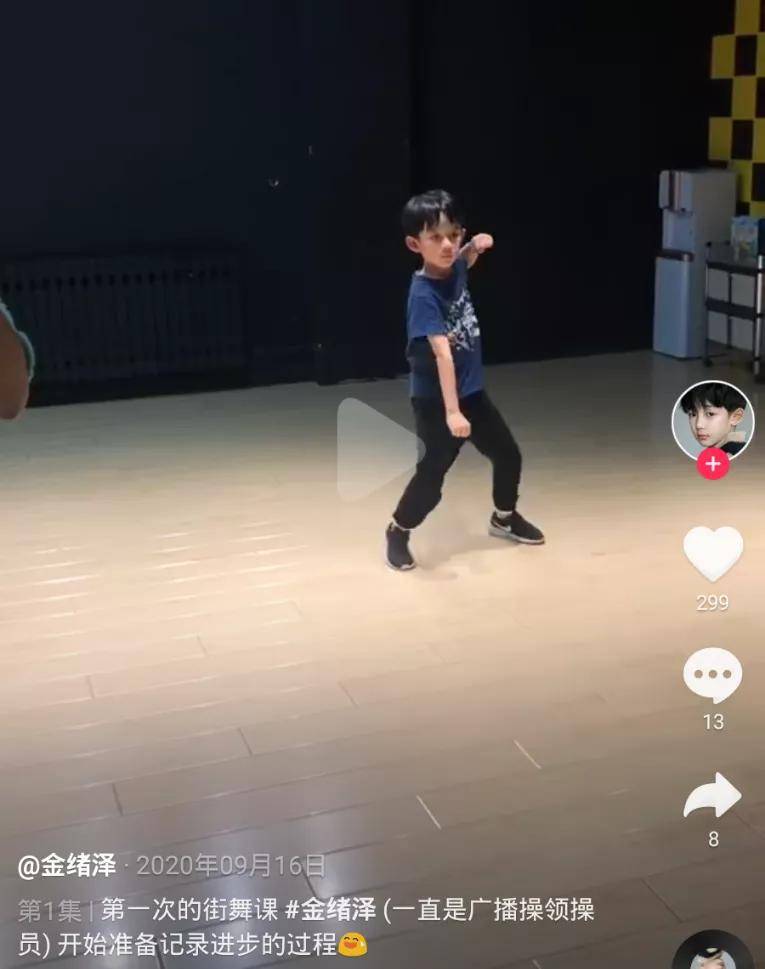765x969 pixels.
Task: Open the creator's profile avatar
Action: pos(712,418)
